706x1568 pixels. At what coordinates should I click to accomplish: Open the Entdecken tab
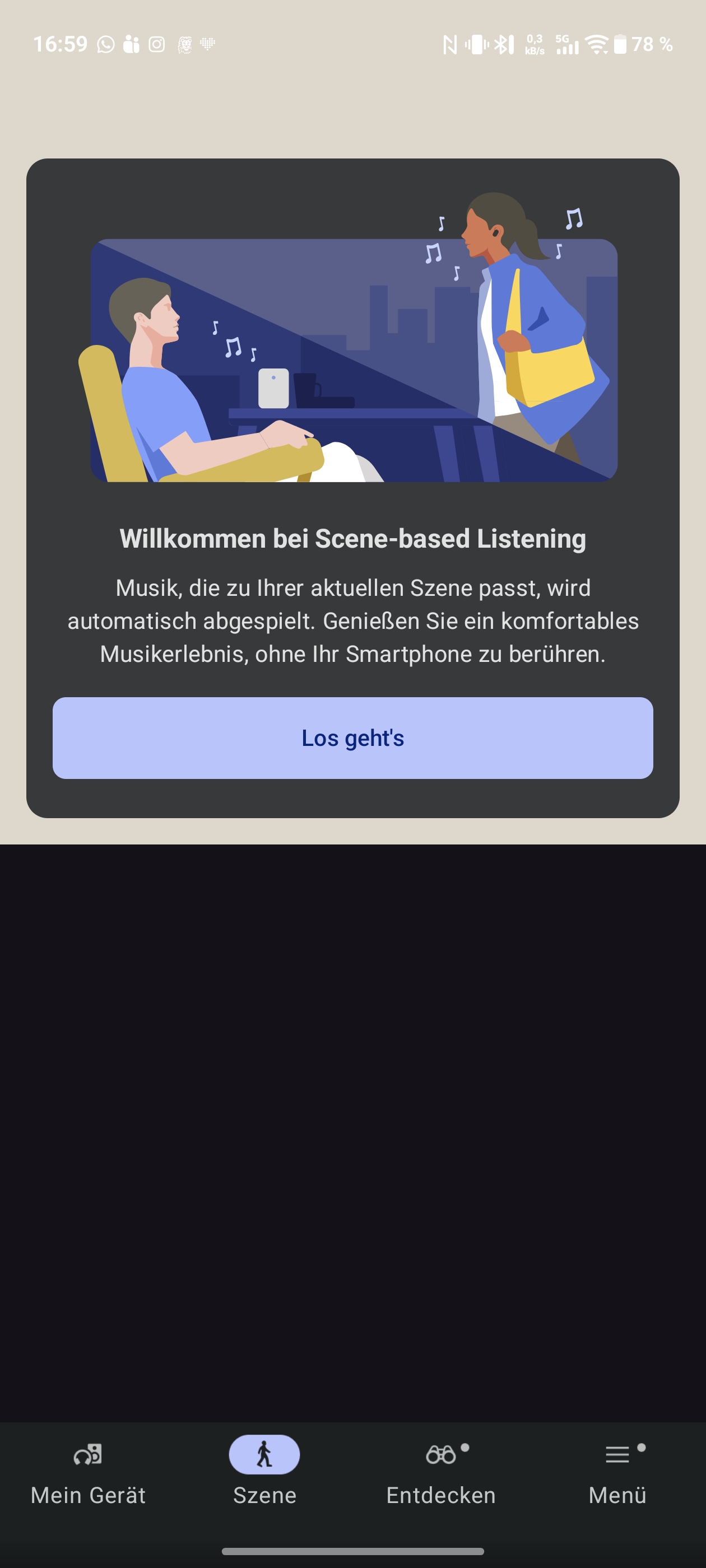[x=441, y=1473]
